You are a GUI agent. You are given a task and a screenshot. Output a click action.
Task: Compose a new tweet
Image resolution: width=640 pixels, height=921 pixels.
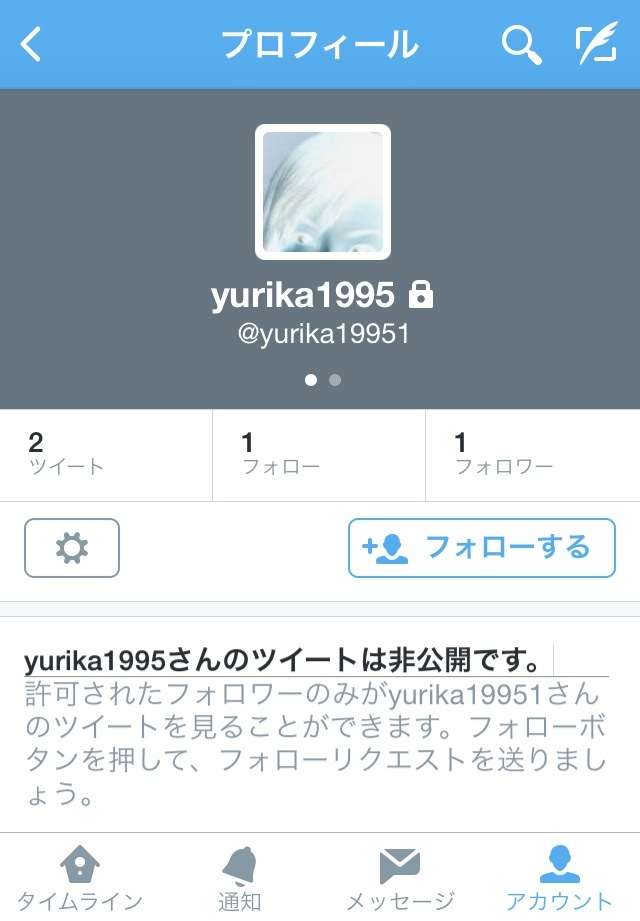(596, 44)
